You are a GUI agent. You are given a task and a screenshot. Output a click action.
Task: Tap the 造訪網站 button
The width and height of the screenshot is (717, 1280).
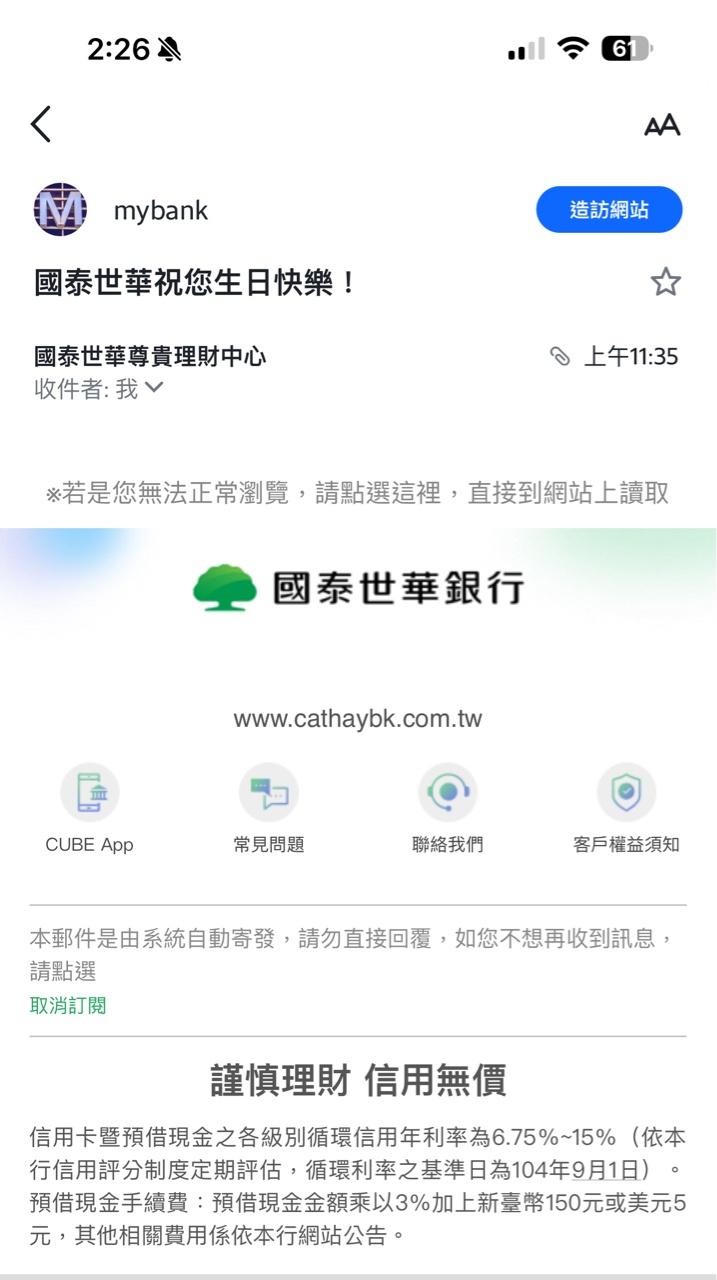point(609,210)
